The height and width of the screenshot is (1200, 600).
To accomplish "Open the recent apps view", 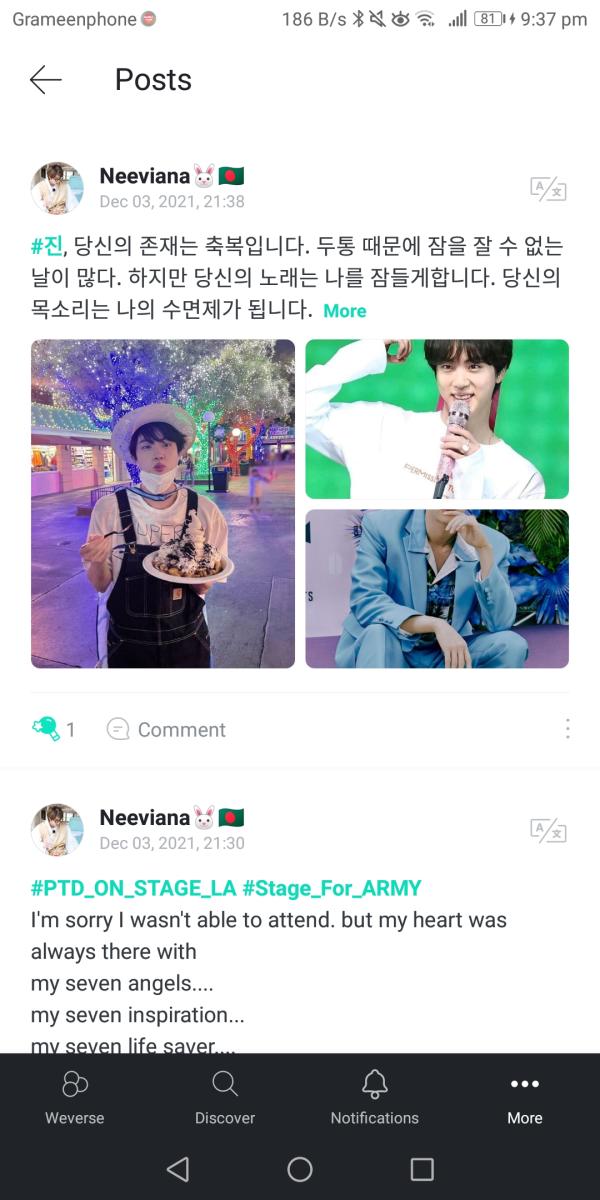I will tap(422, 1169).
